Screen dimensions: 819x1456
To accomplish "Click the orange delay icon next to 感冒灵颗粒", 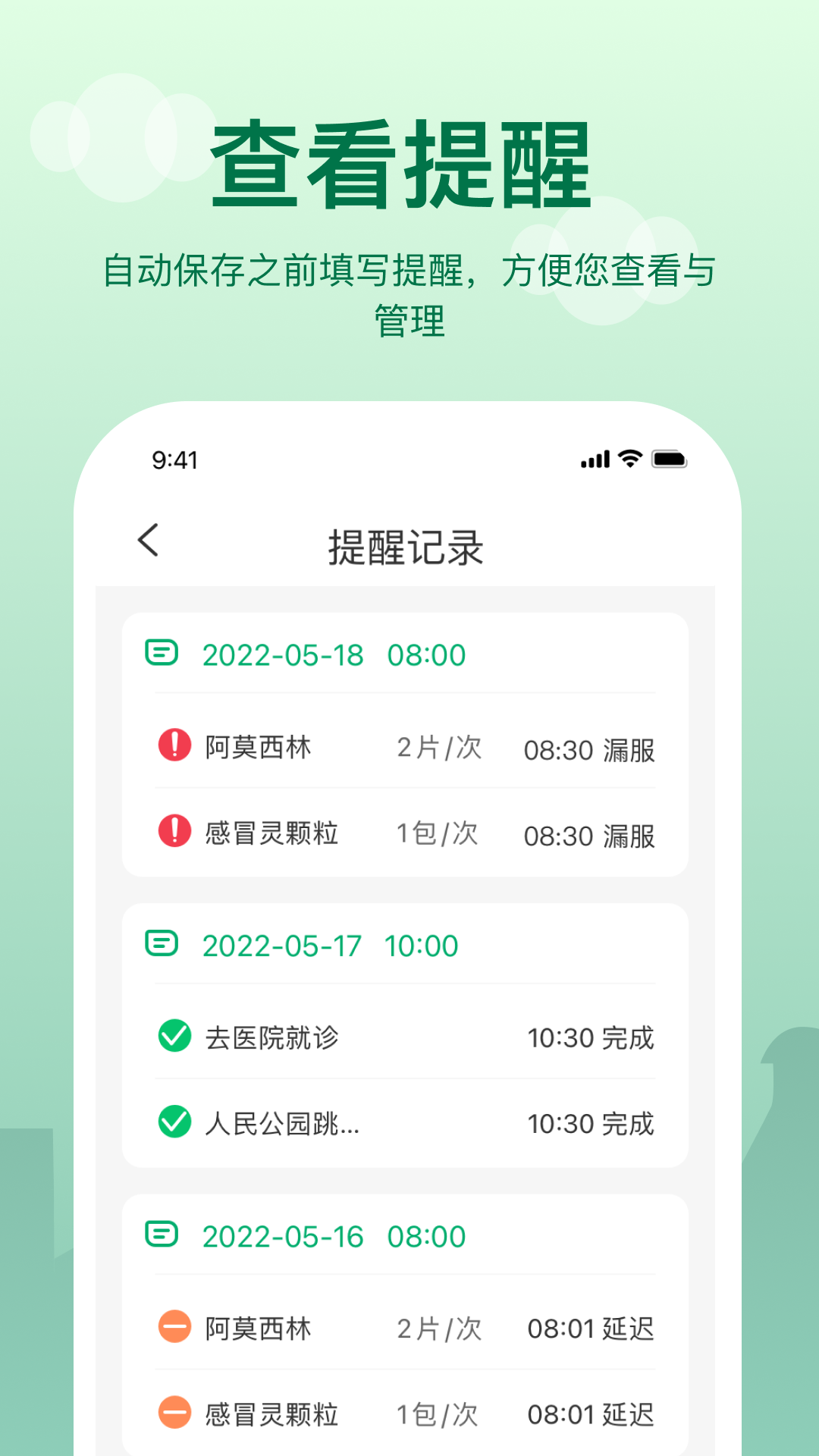I will tap(173, 1414).
